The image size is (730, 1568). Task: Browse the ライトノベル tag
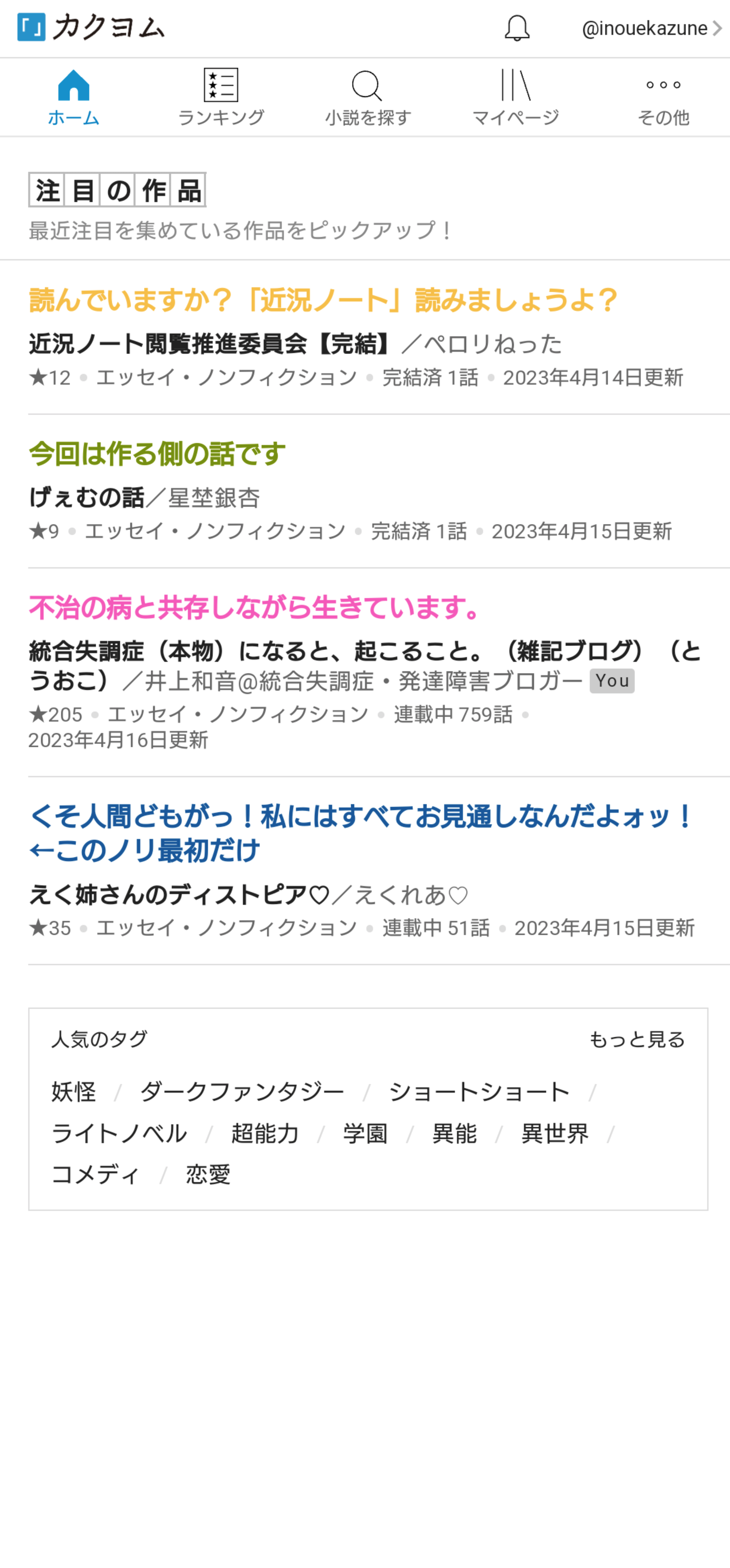(x=119, y=1133)
